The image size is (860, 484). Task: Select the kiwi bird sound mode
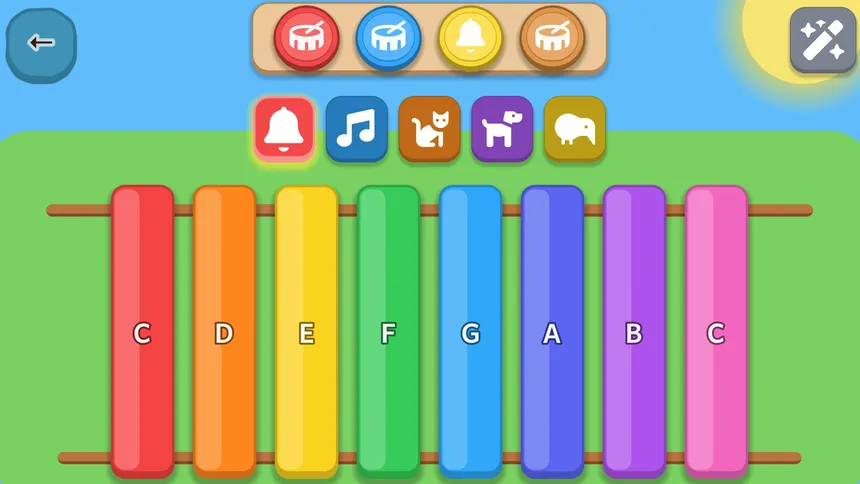point(575,130)
